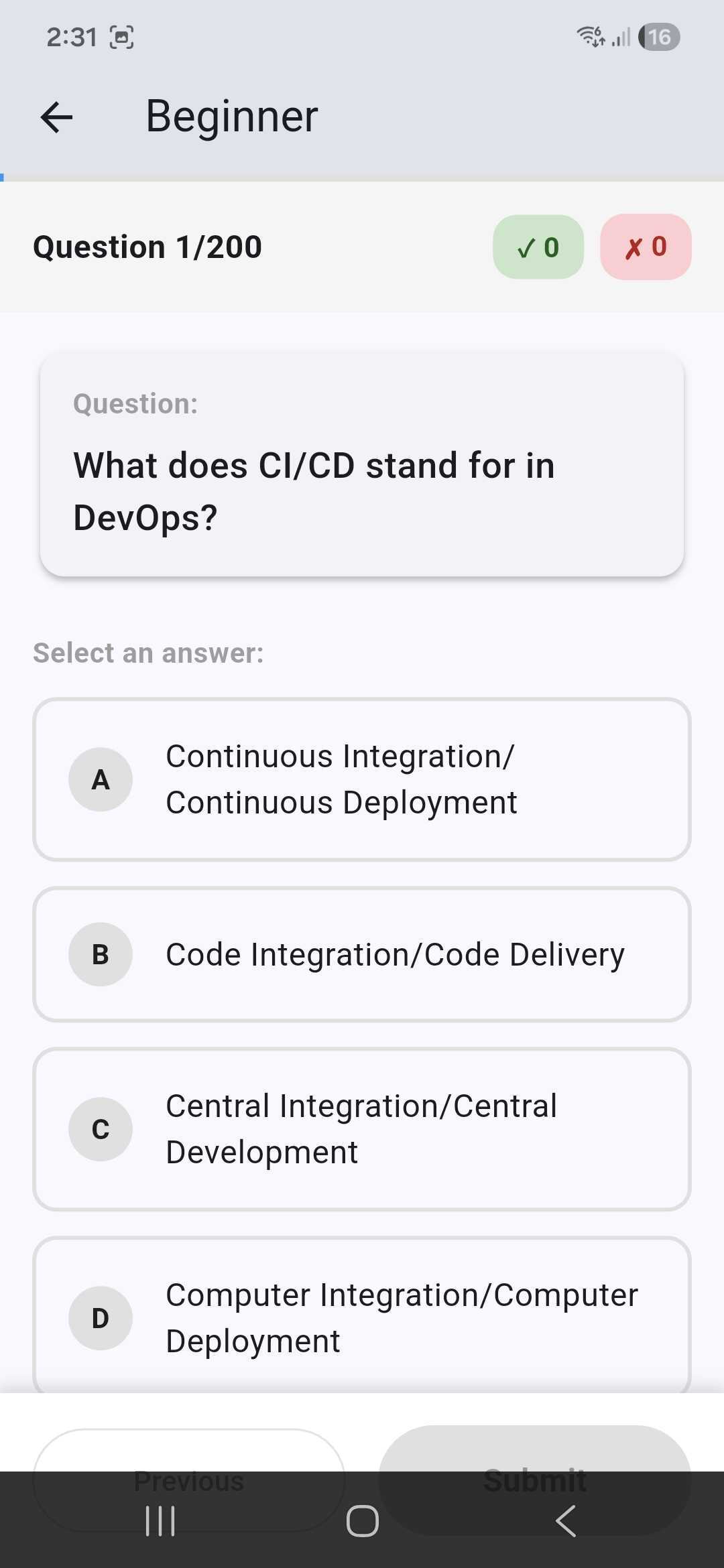
Task: Select answer D Computer Integration/Computer Deployment
Action: 361,1317
